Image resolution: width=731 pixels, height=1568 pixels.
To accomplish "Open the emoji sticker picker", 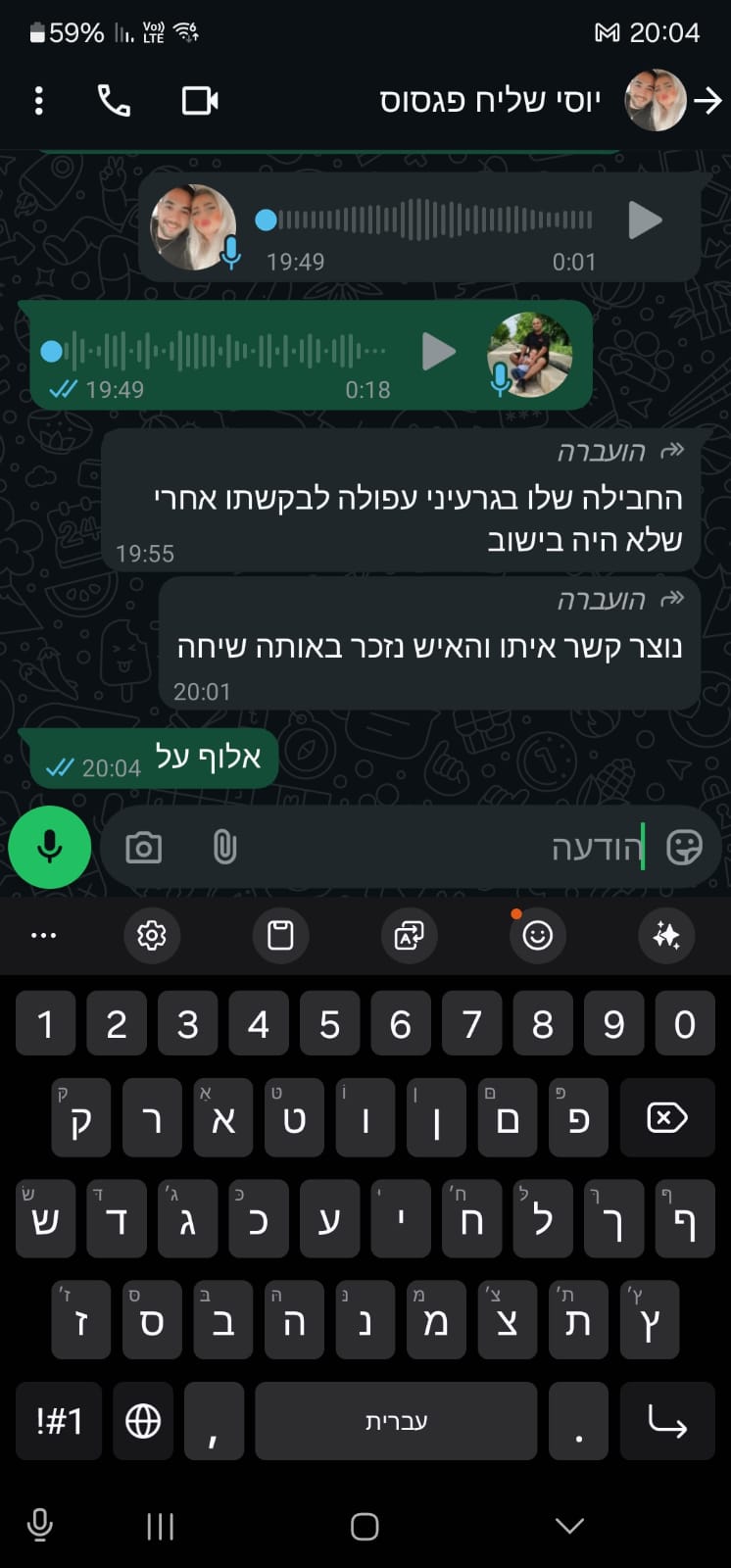I will point(684,847).
